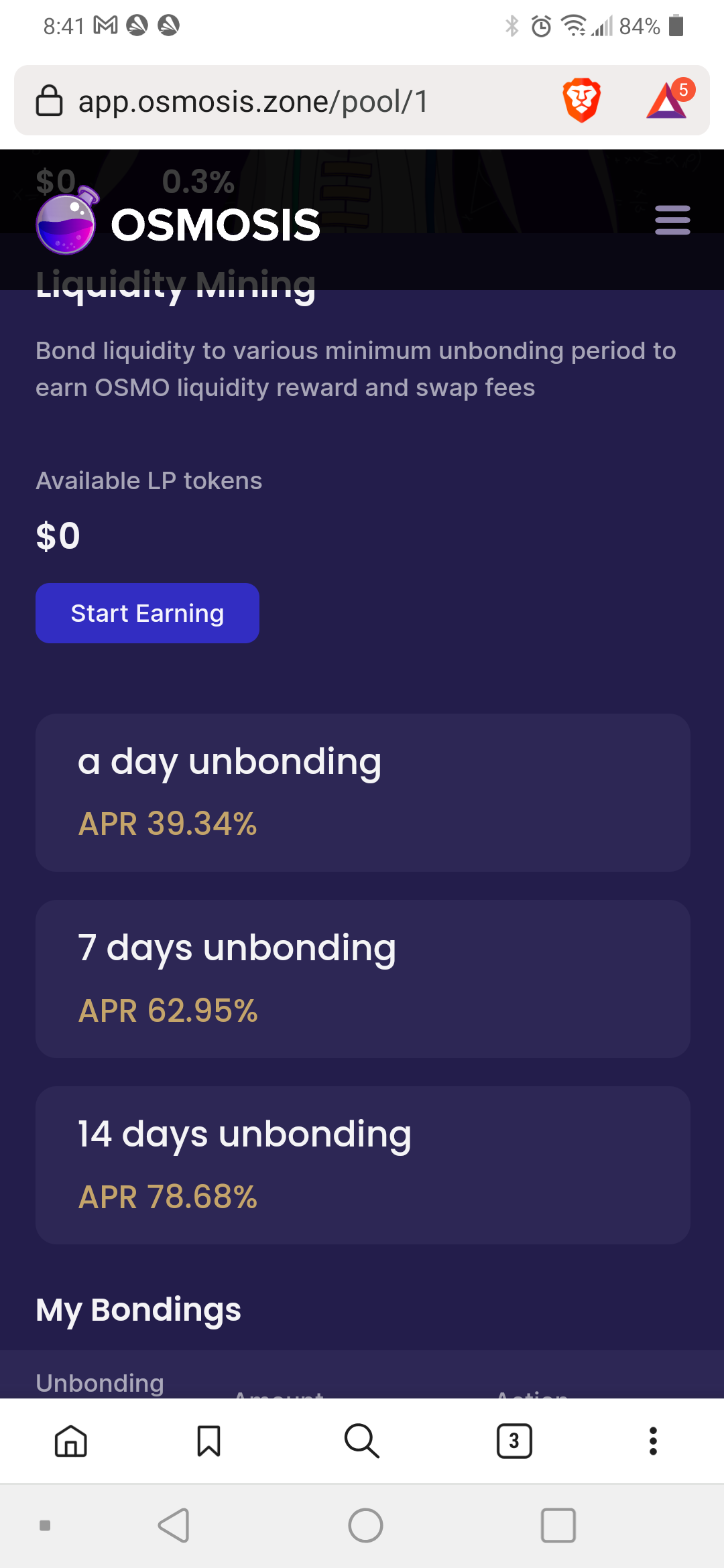This screenshot has width=724, height=1568.
Task: View the three open tabs
Action: click(514, 1441)
